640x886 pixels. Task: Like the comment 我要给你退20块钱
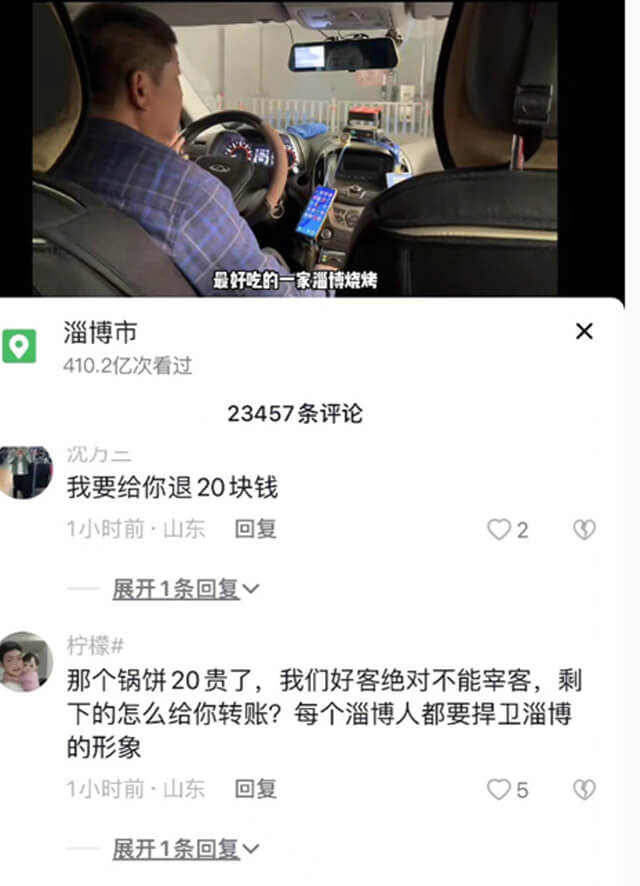499,530
